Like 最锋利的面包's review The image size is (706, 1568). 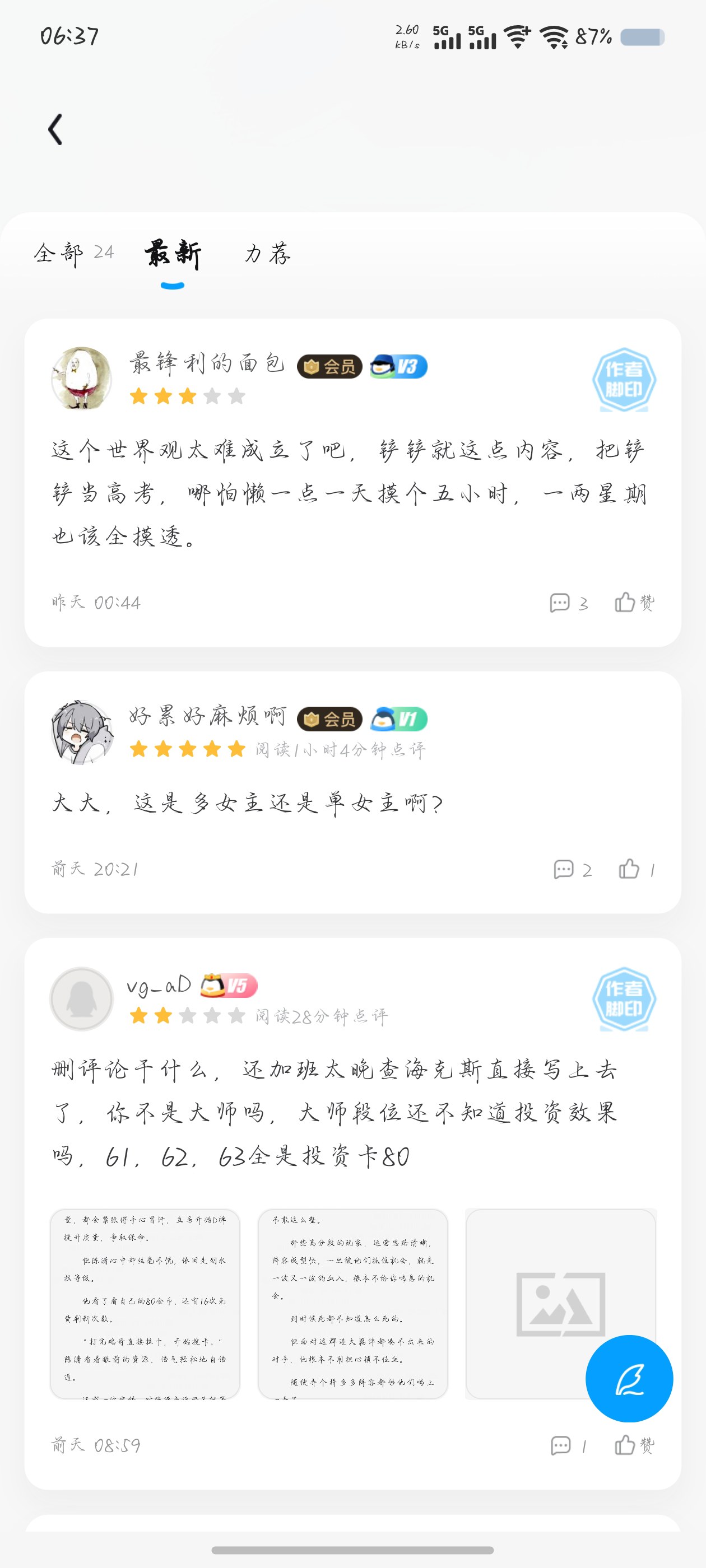tap(634, 603)
